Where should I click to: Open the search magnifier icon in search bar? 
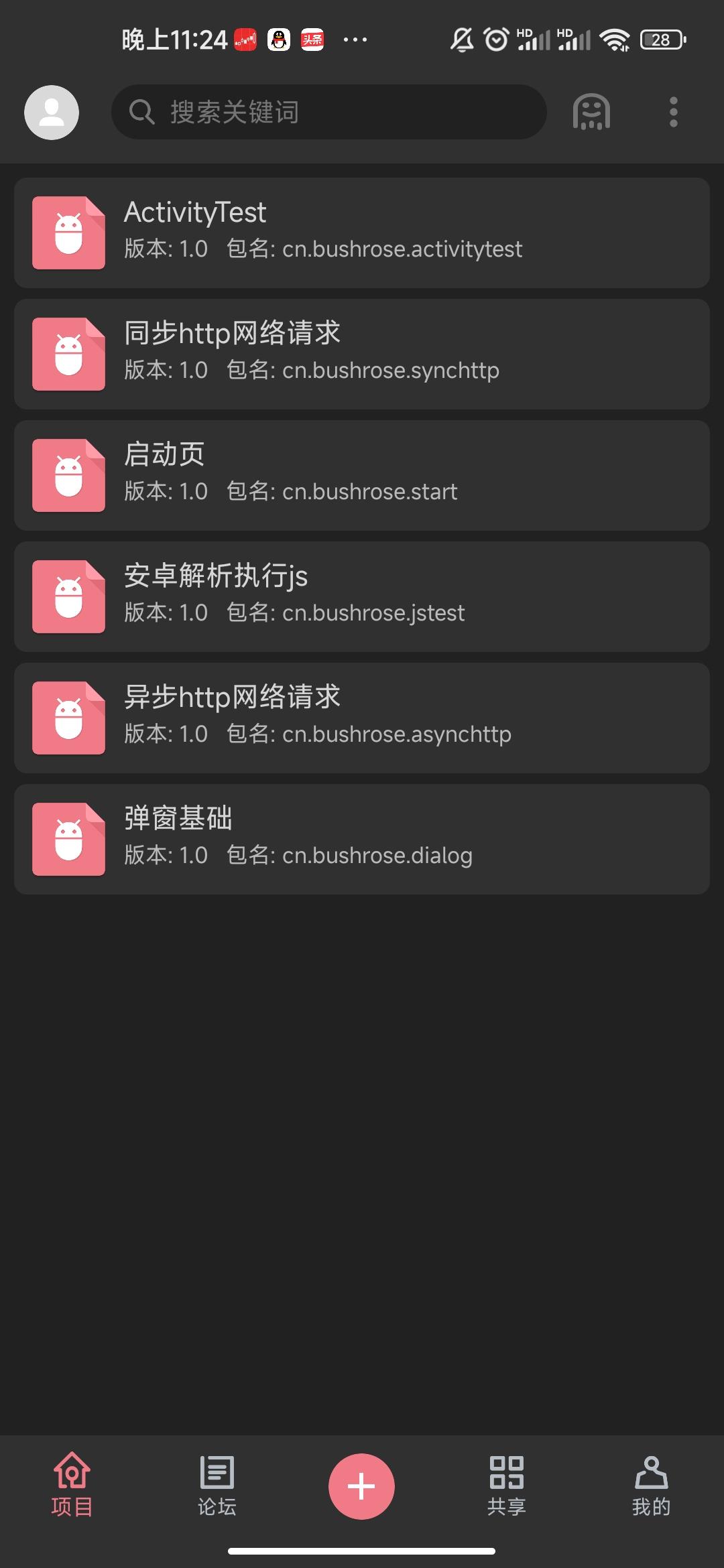141,113
